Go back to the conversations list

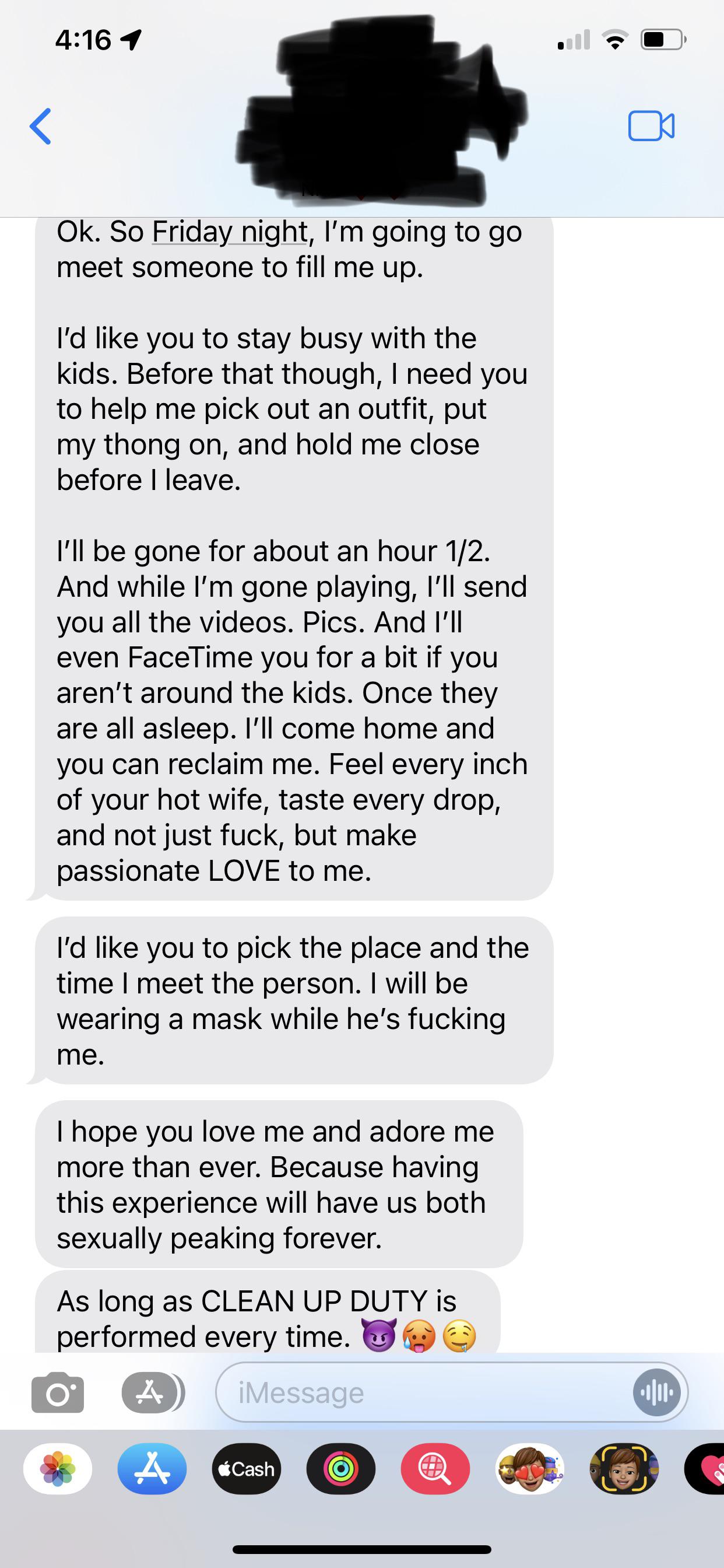[40, 126]
